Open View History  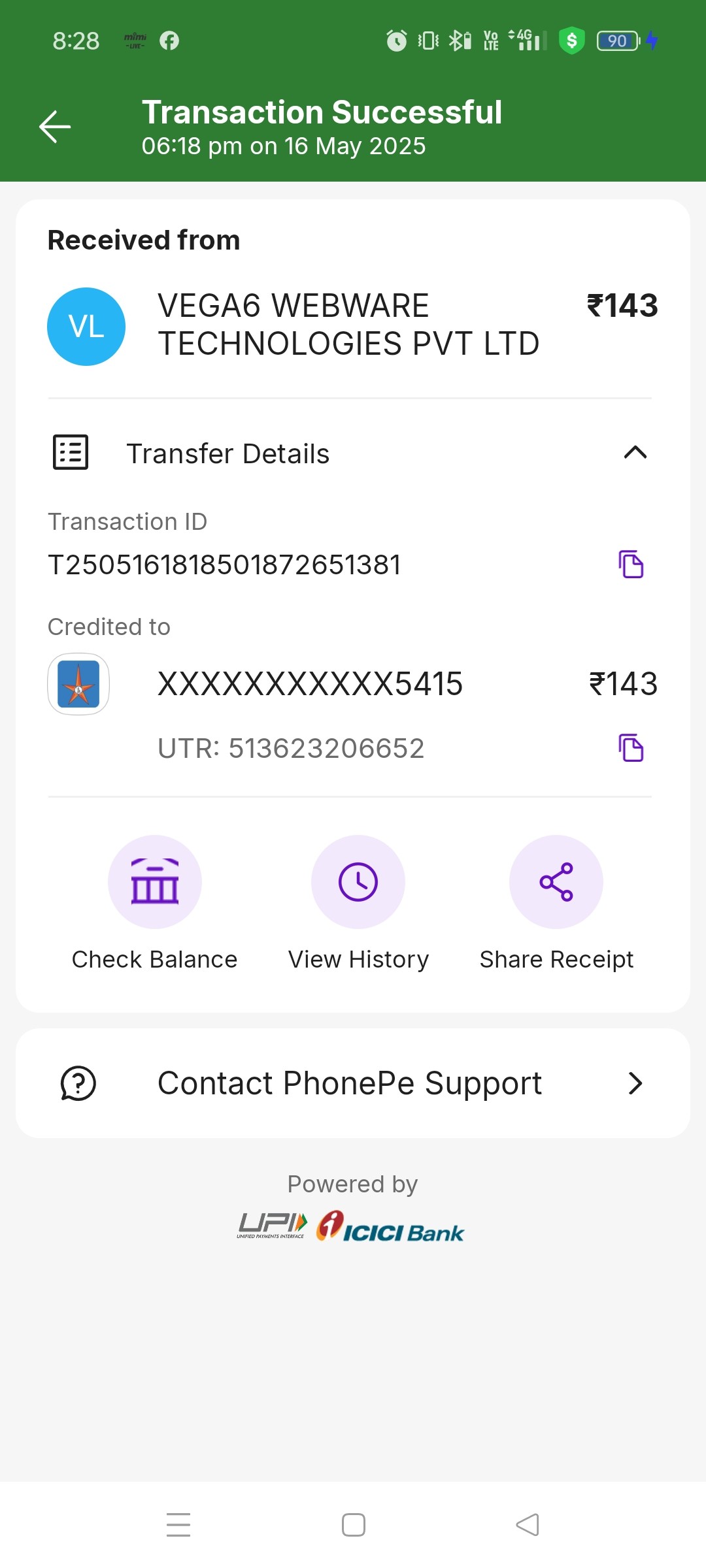tap(358, 883)
